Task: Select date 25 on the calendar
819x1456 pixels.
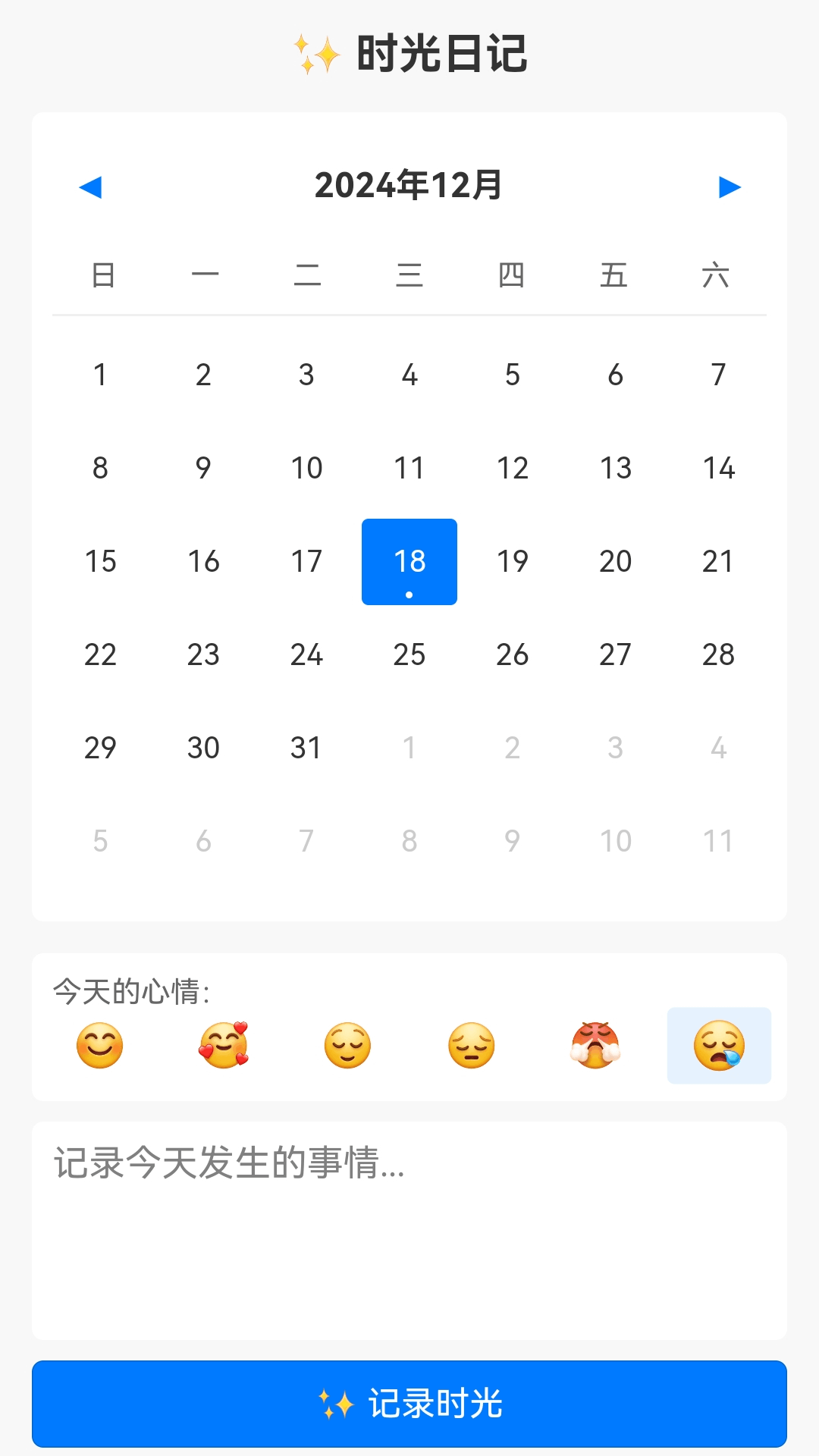Action: point(409,654)
